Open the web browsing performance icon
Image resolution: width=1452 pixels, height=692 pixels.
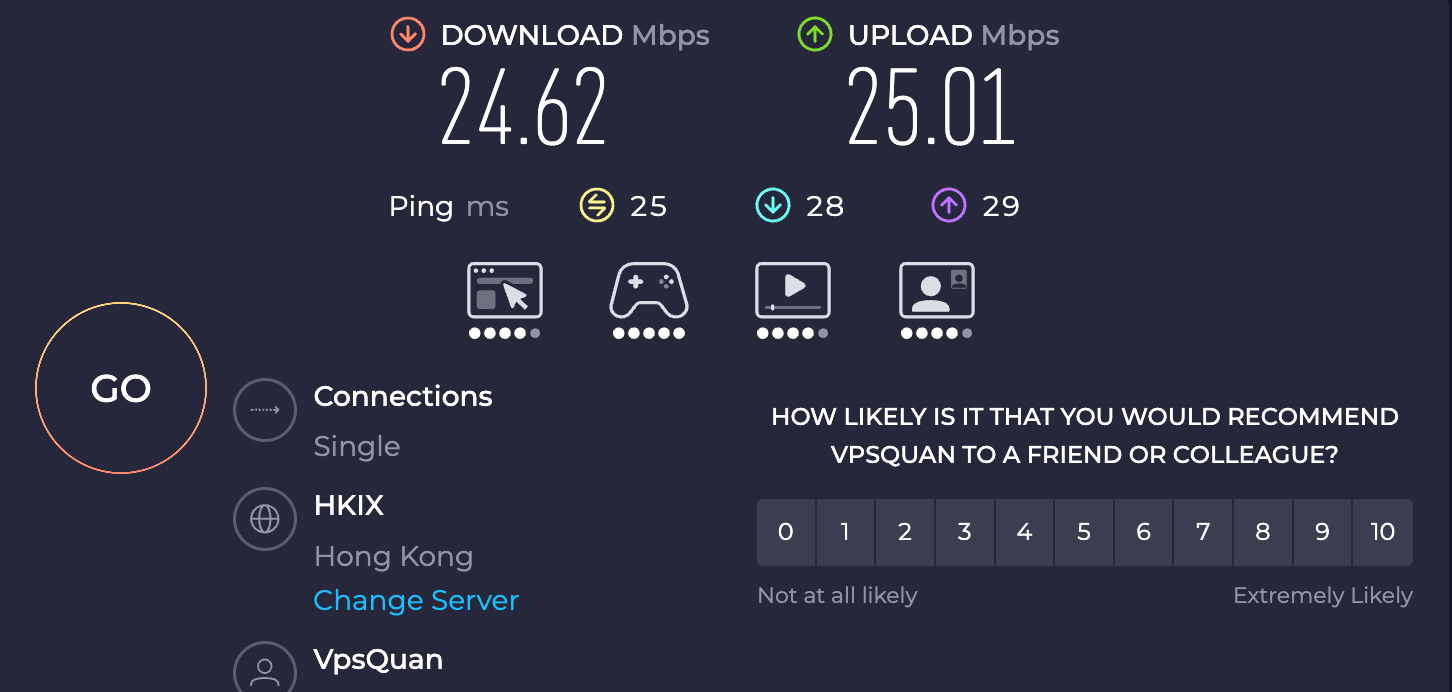coord(505,290)
